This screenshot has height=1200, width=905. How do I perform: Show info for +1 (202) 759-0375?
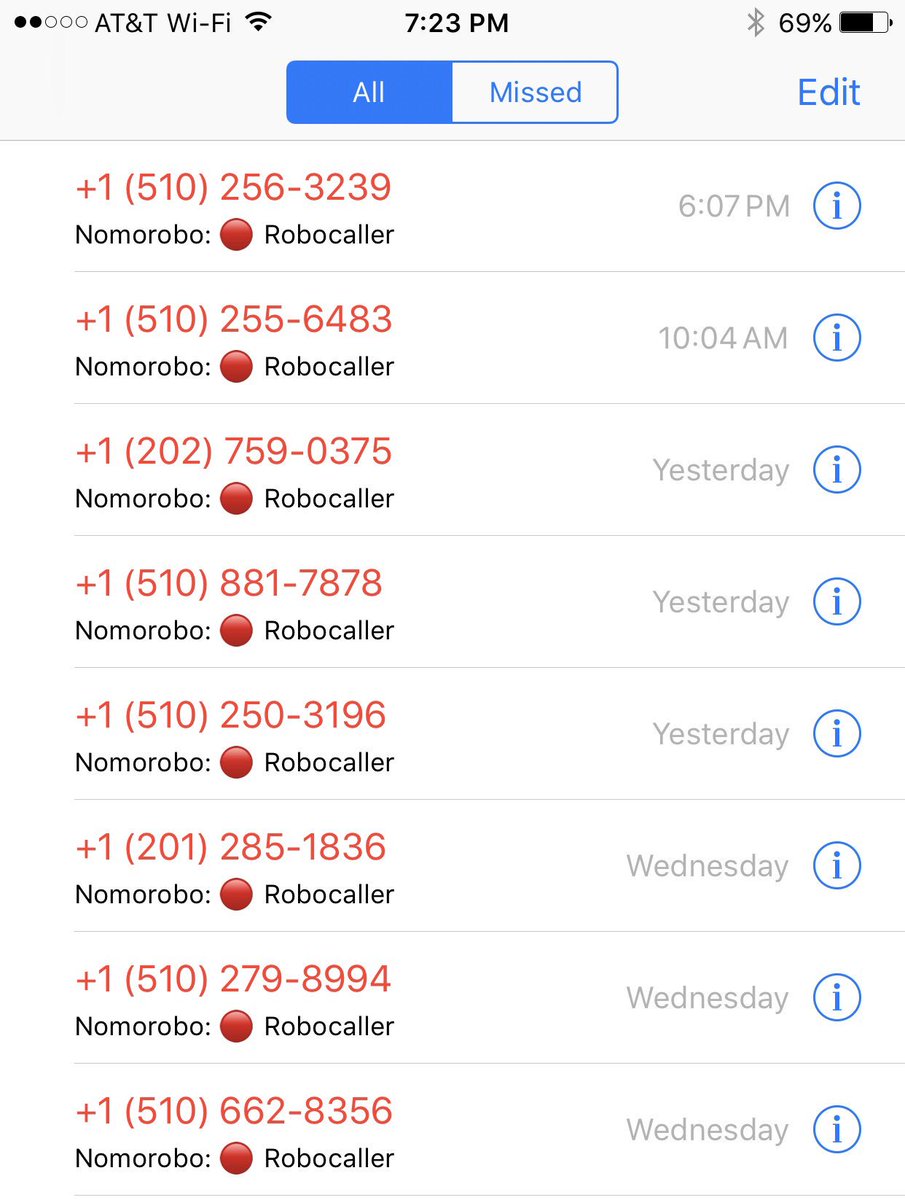[x=836, y=470]
